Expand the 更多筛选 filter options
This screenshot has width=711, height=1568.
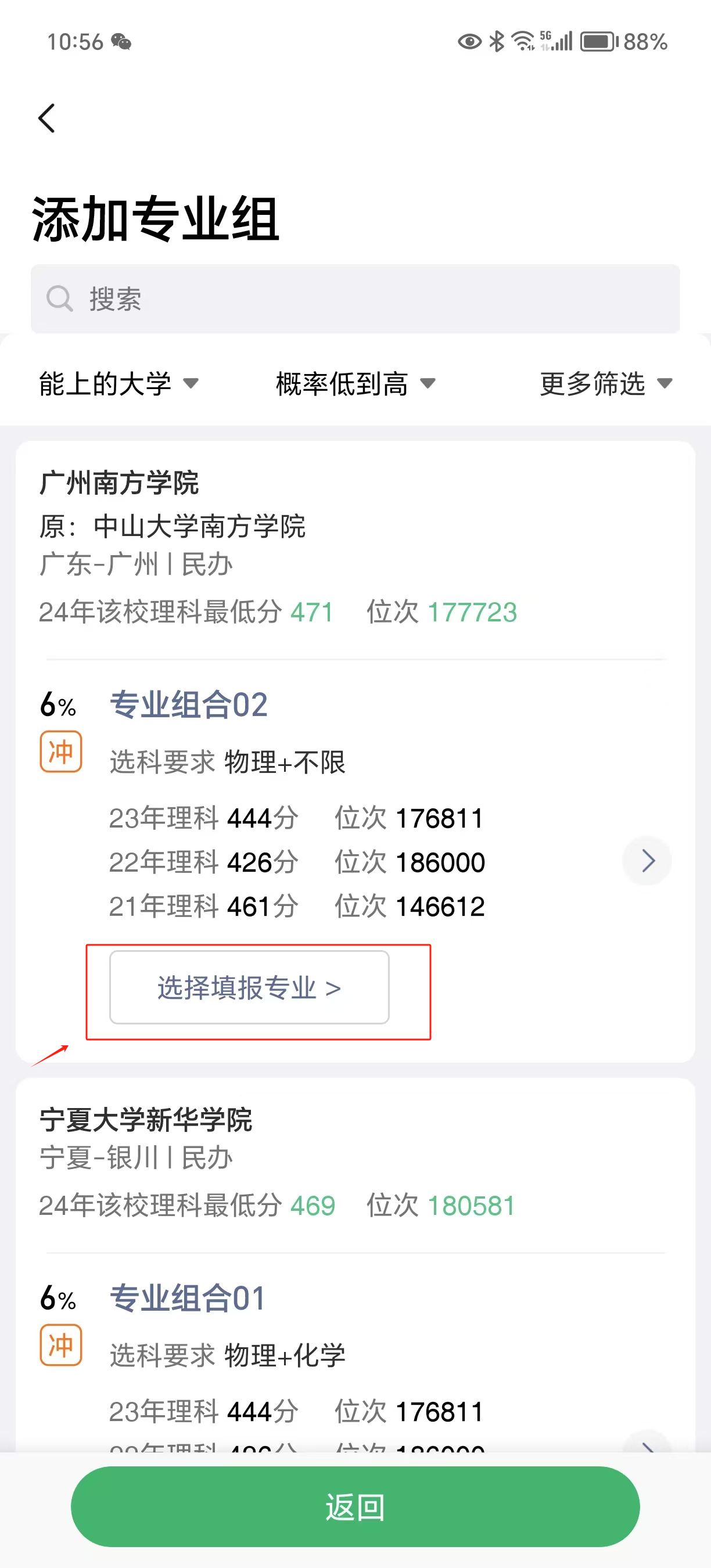coord(606,383)
